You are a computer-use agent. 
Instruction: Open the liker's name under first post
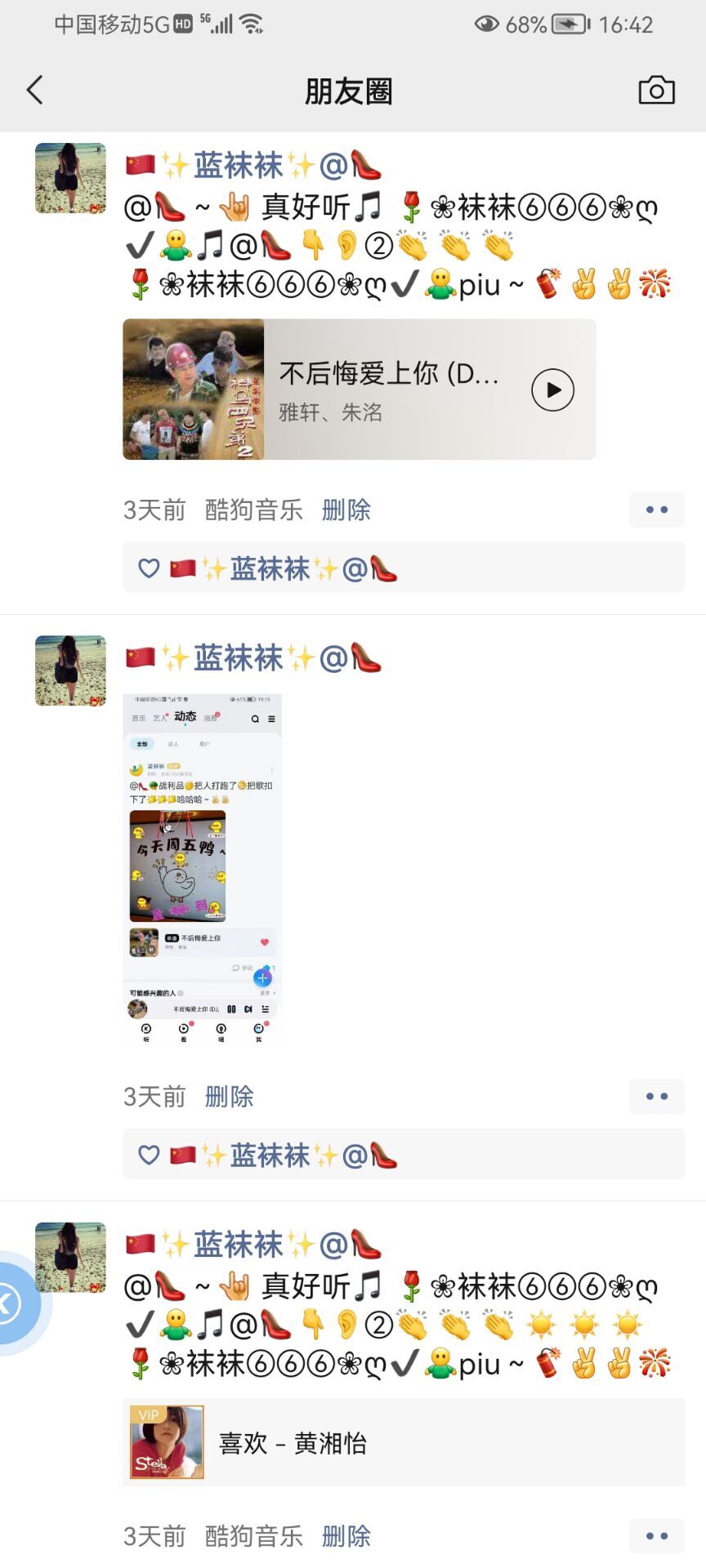pos(282,568)
